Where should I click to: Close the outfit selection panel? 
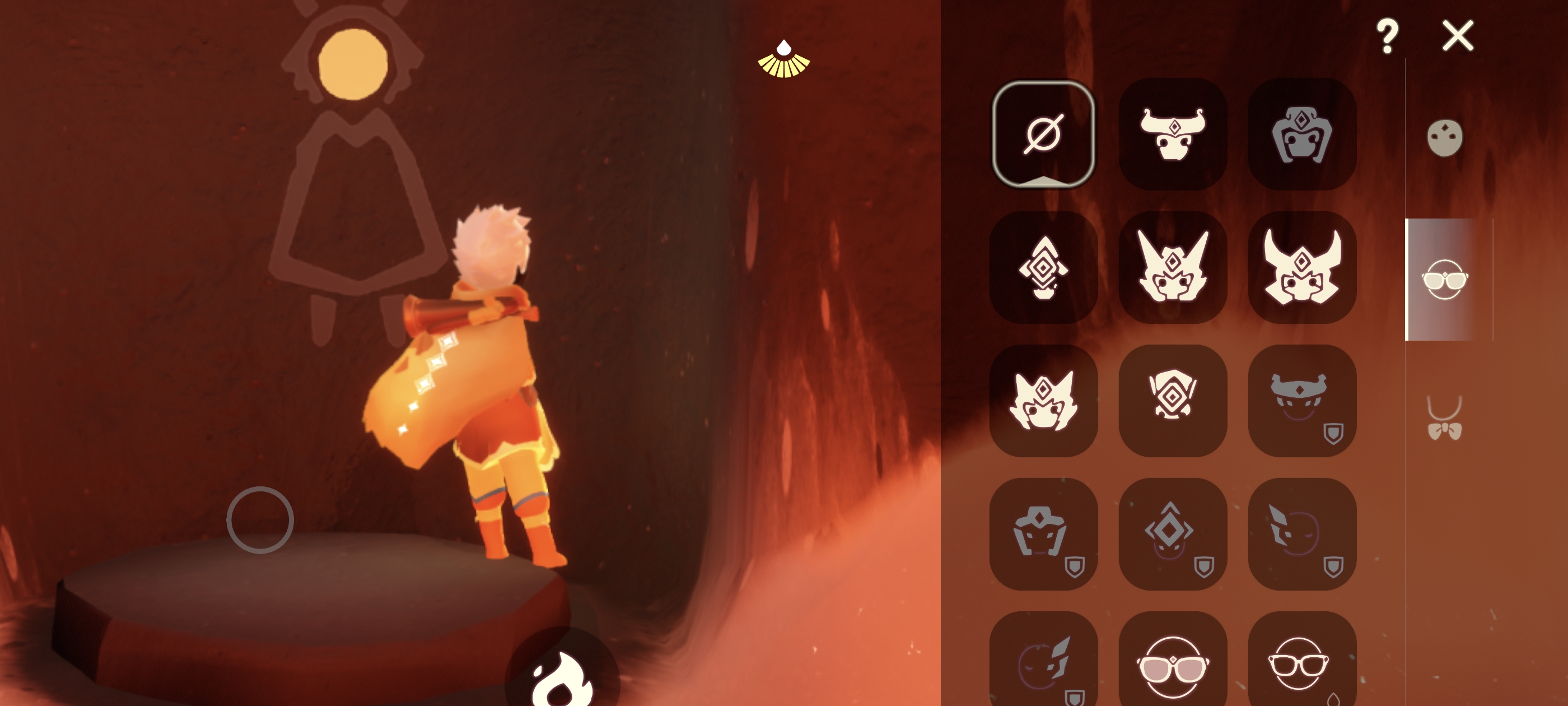(1457, 36)
